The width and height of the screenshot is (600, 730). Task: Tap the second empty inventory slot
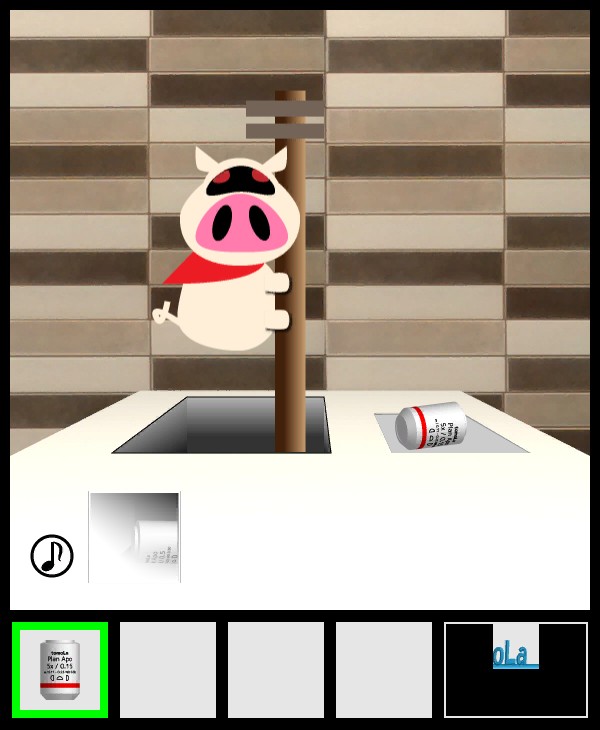point(276,670)
